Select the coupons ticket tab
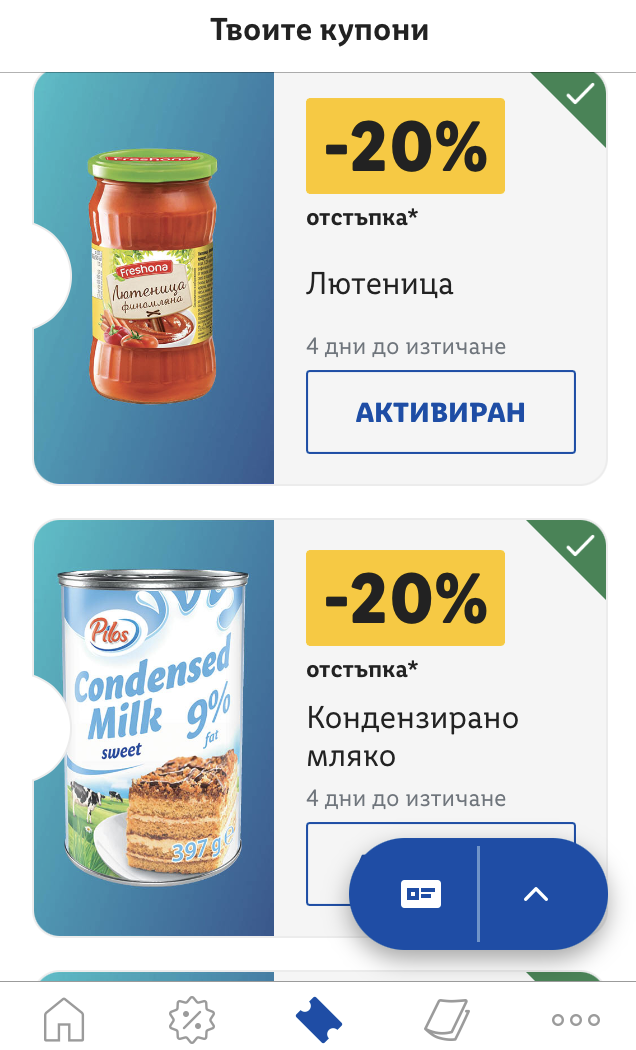Image resolution: width=636 pixels, height=1050 pixels. coord(318,1019)
